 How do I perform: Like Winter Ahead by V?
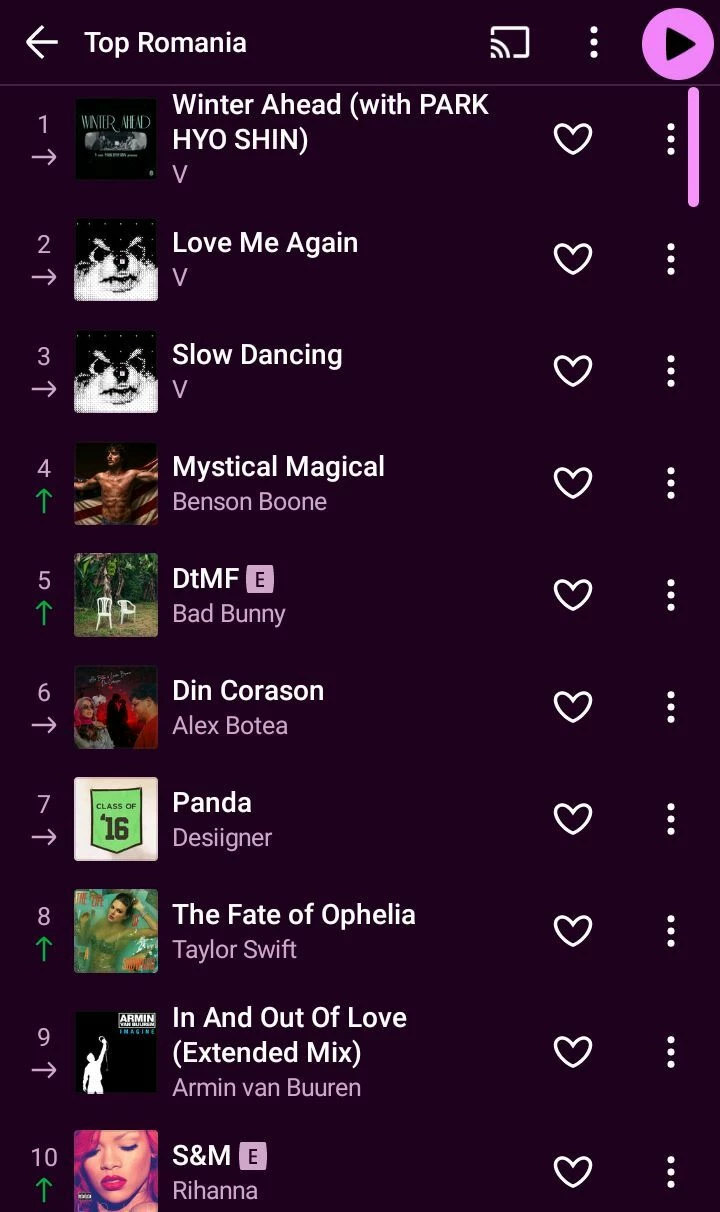pos(573,139)
